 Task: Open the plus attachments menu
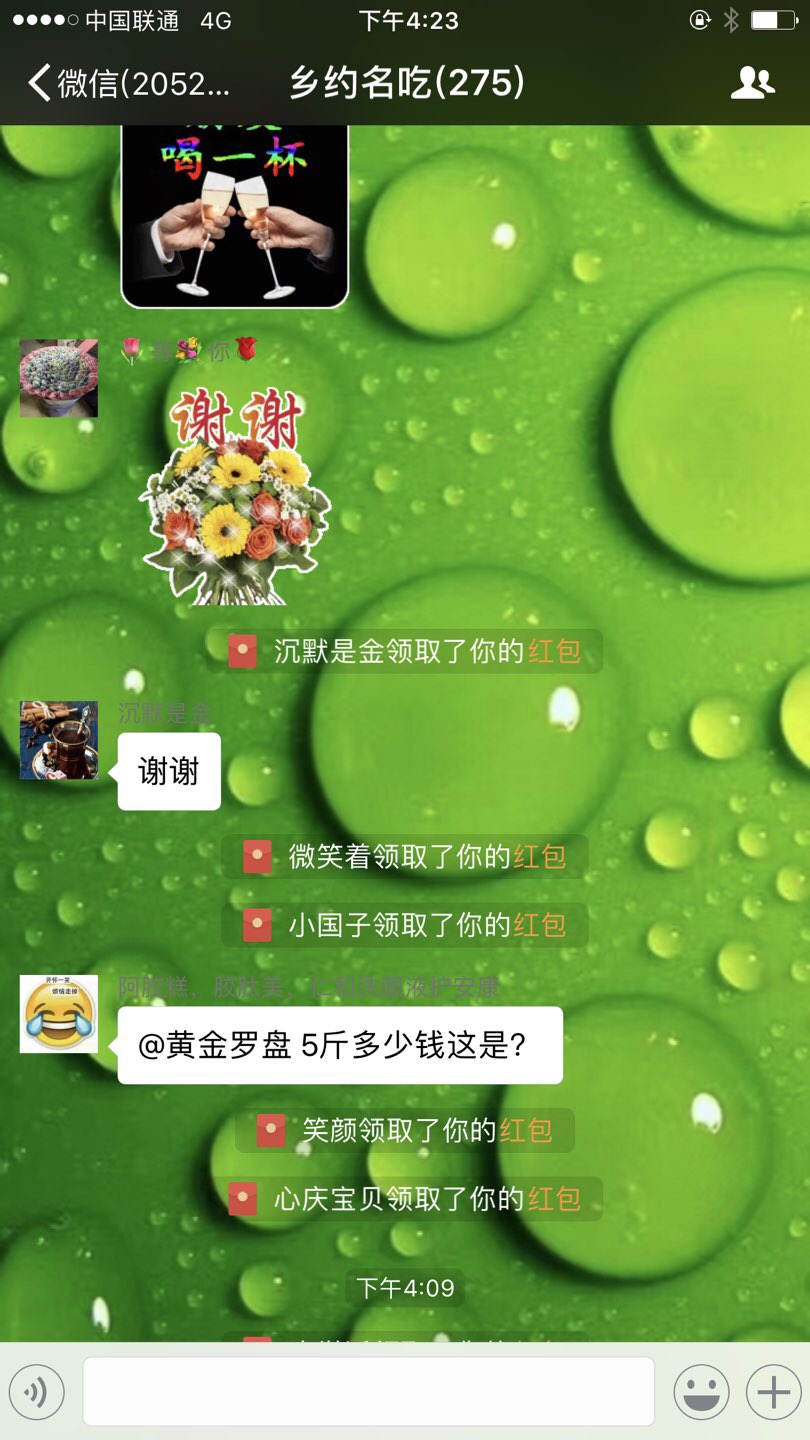pos(773,1391)
